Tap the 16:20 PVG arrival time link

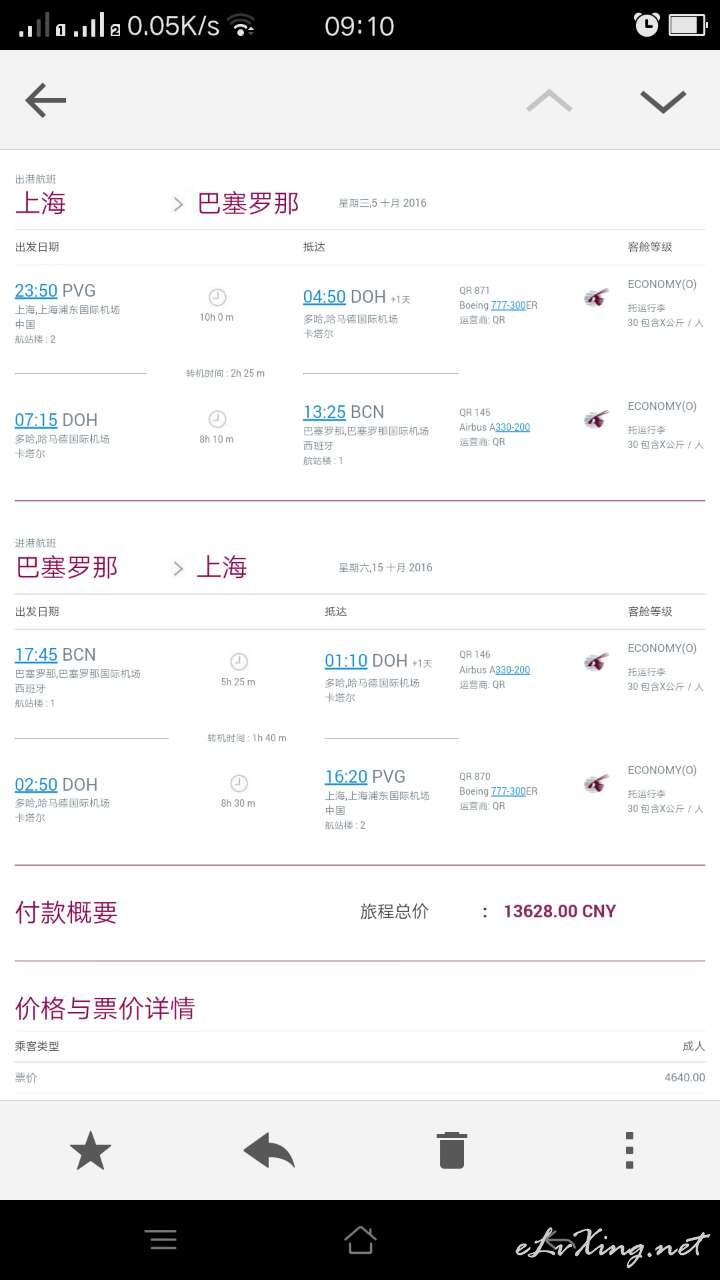tap(346, 777)
